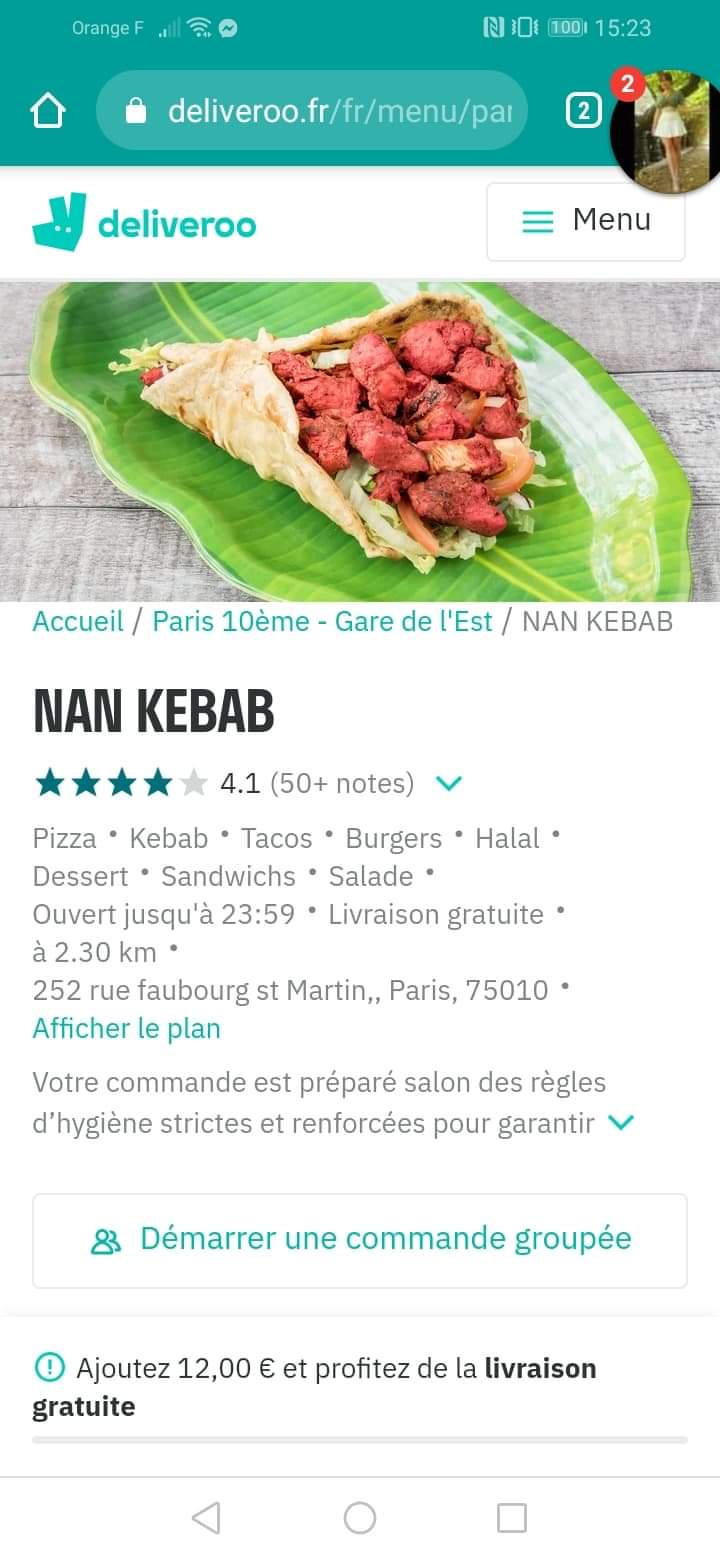720x1560 pixels.
Task: Expand the hygiene rules notice
Action: 621,1123
